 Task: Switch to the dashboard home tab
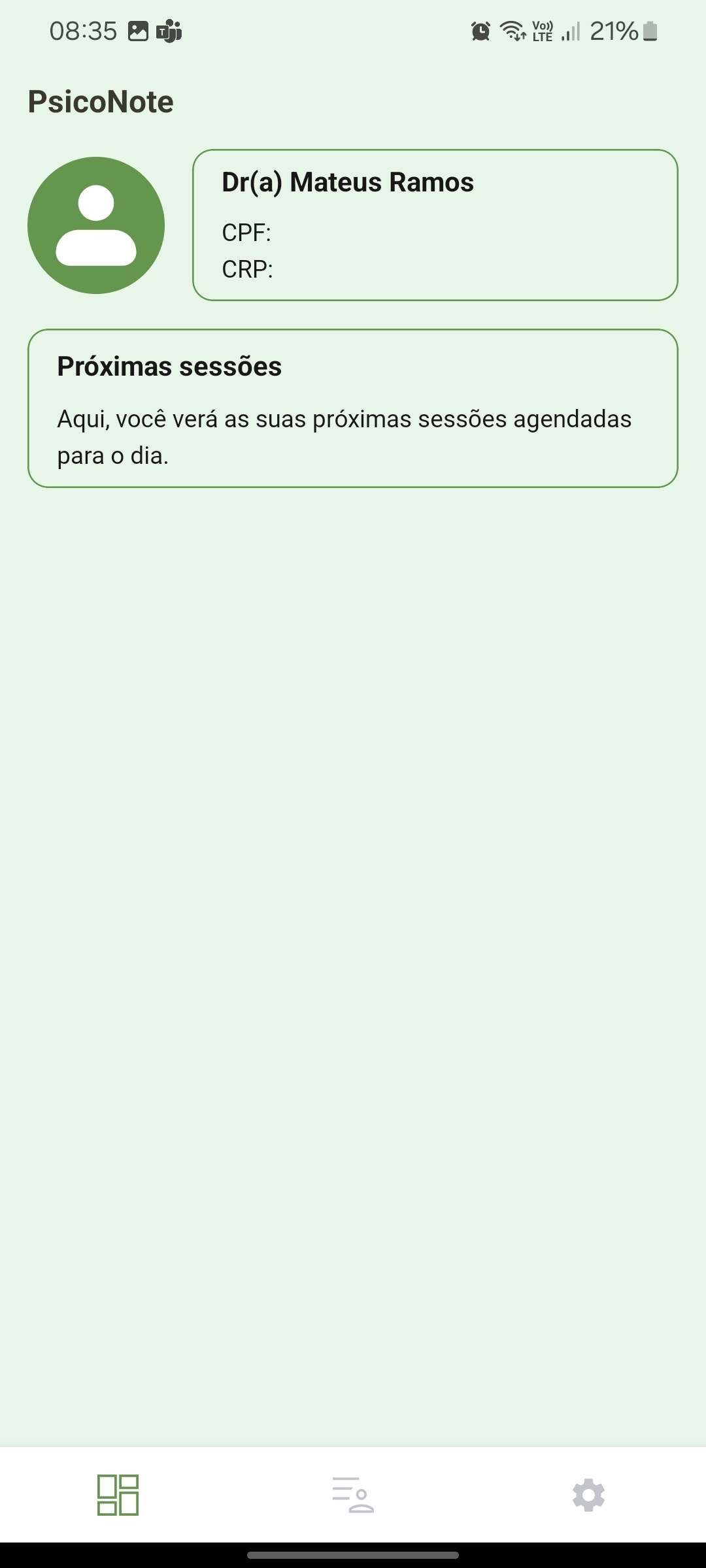118,1494
